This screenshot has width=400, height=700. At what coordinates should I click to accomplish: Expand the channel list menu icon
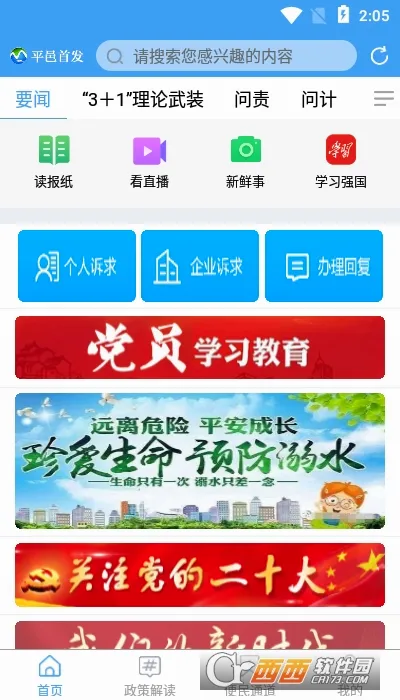tap(383, 99)
